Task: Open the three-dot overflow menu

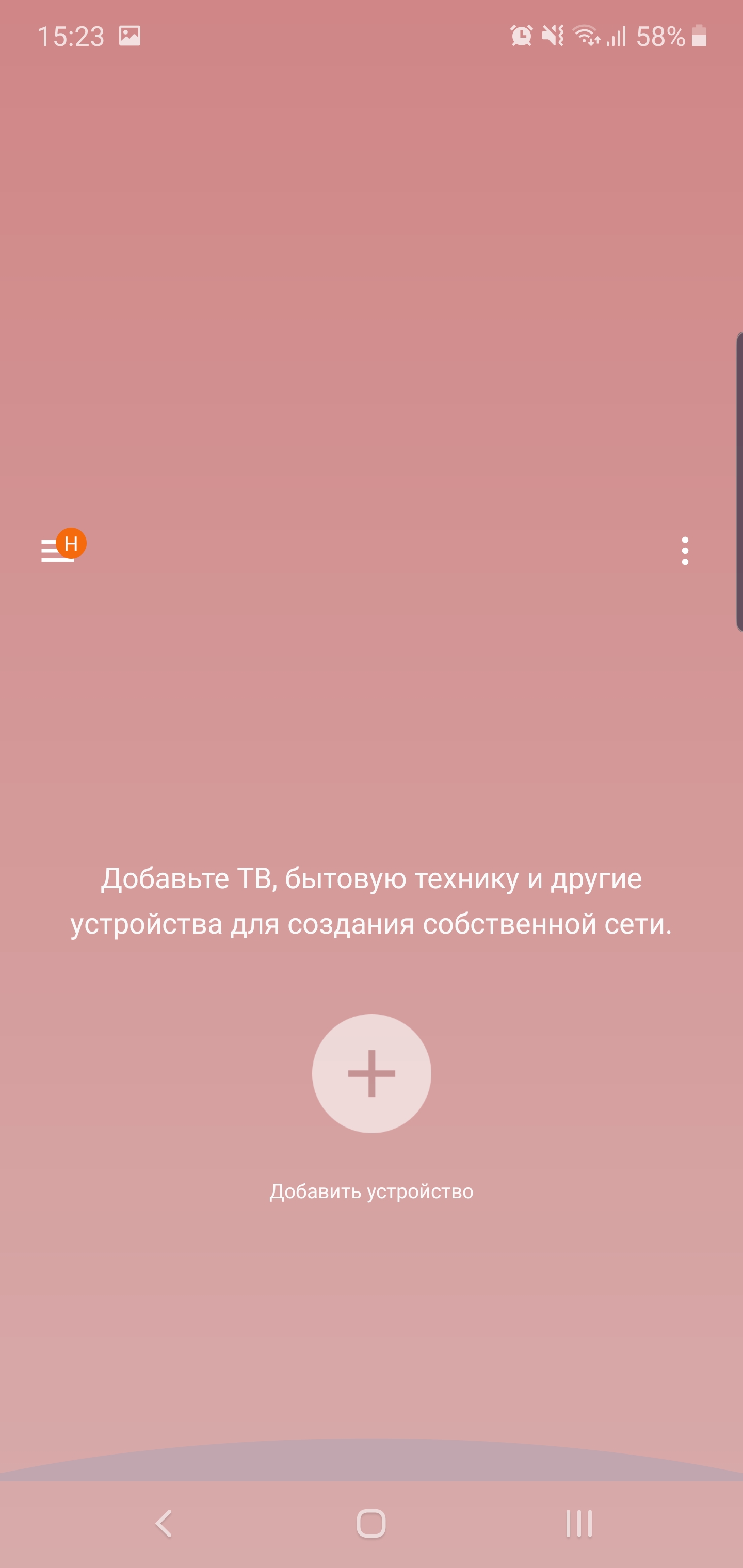Action: click(x=685, y=550)
